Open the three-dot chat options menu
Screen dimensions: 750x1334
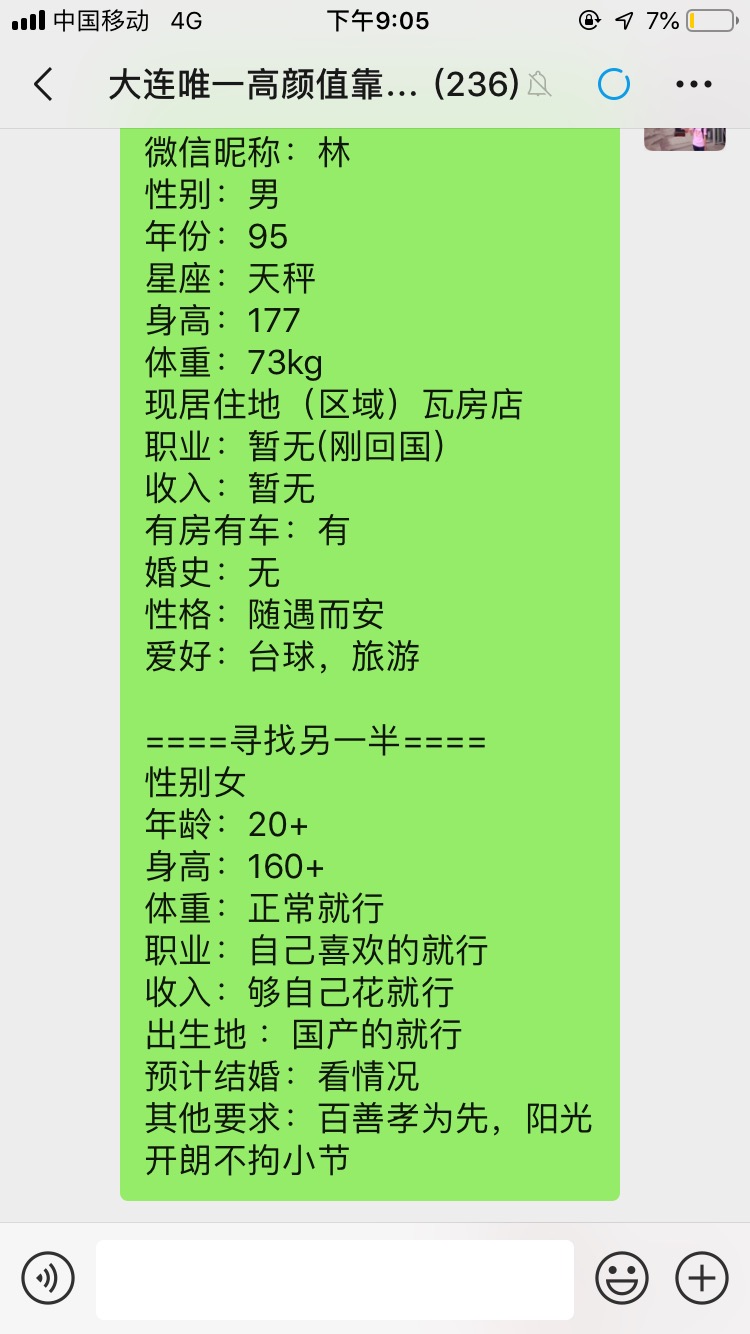[694, 85]
